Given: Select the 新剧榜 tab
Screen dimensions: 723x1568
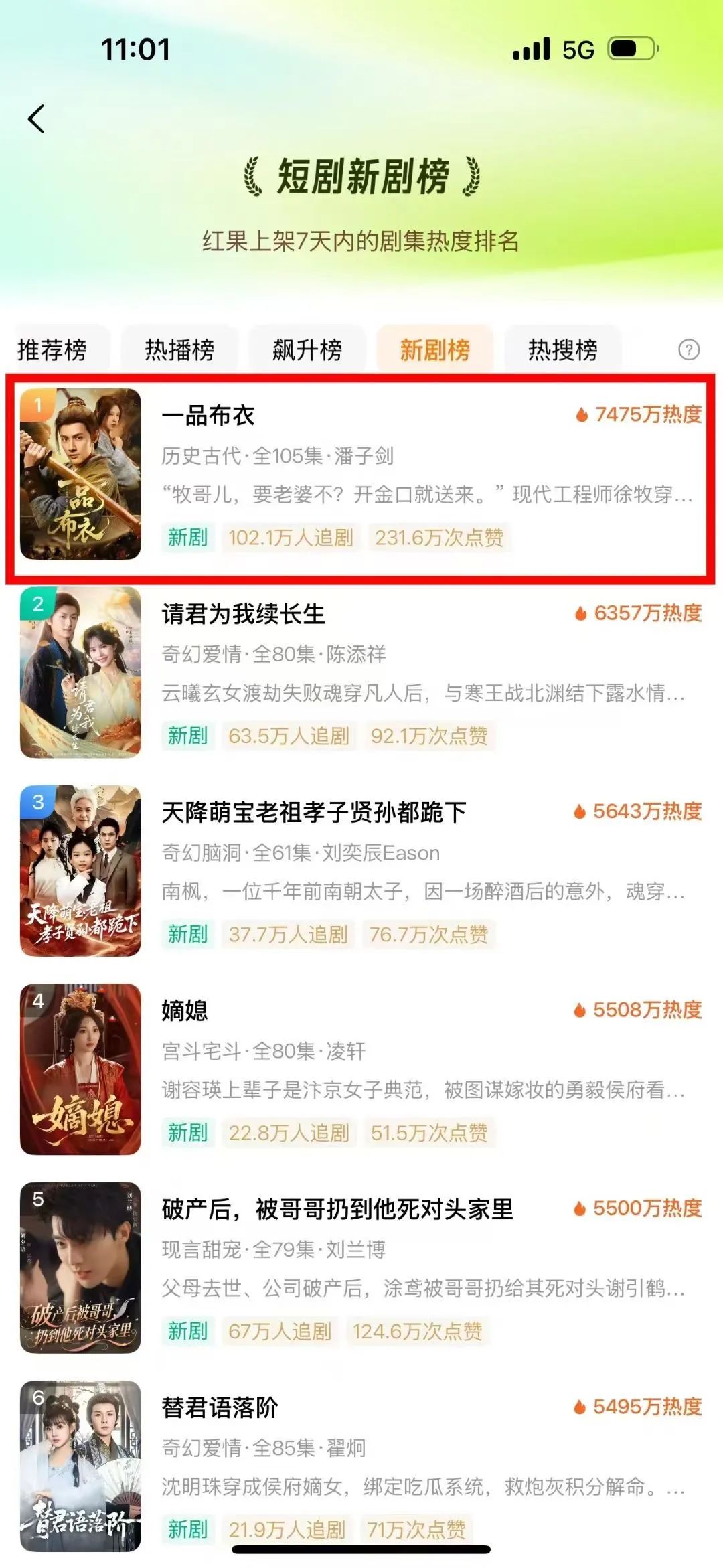Looking at the screenshot, I should [x=435, y=349].
